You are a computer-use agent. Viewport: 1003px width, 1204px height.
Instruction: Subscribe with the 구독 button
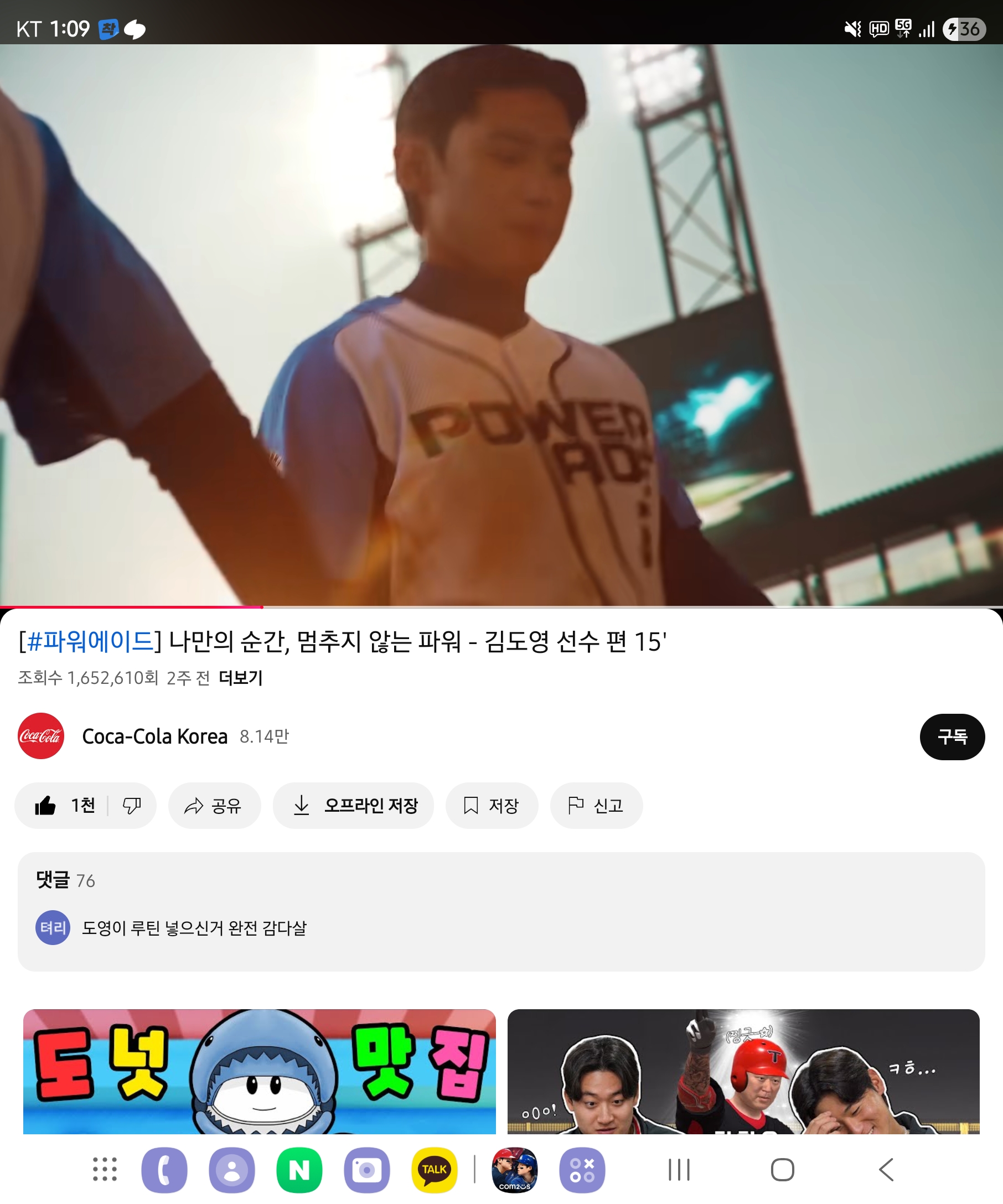(952, 737)
